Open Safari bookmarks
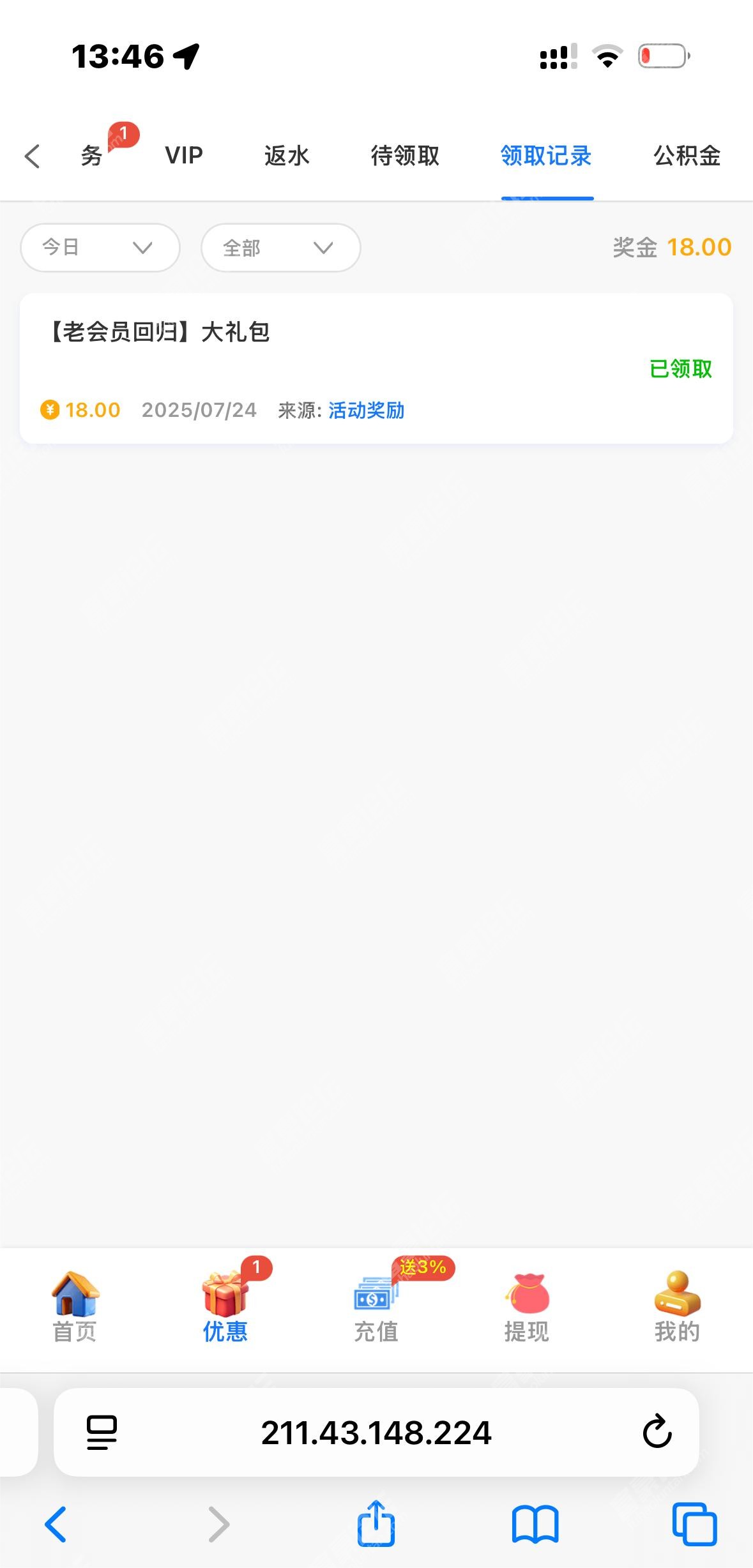This screenshot has width=753, height=1568. click(x=535, y=1525)
